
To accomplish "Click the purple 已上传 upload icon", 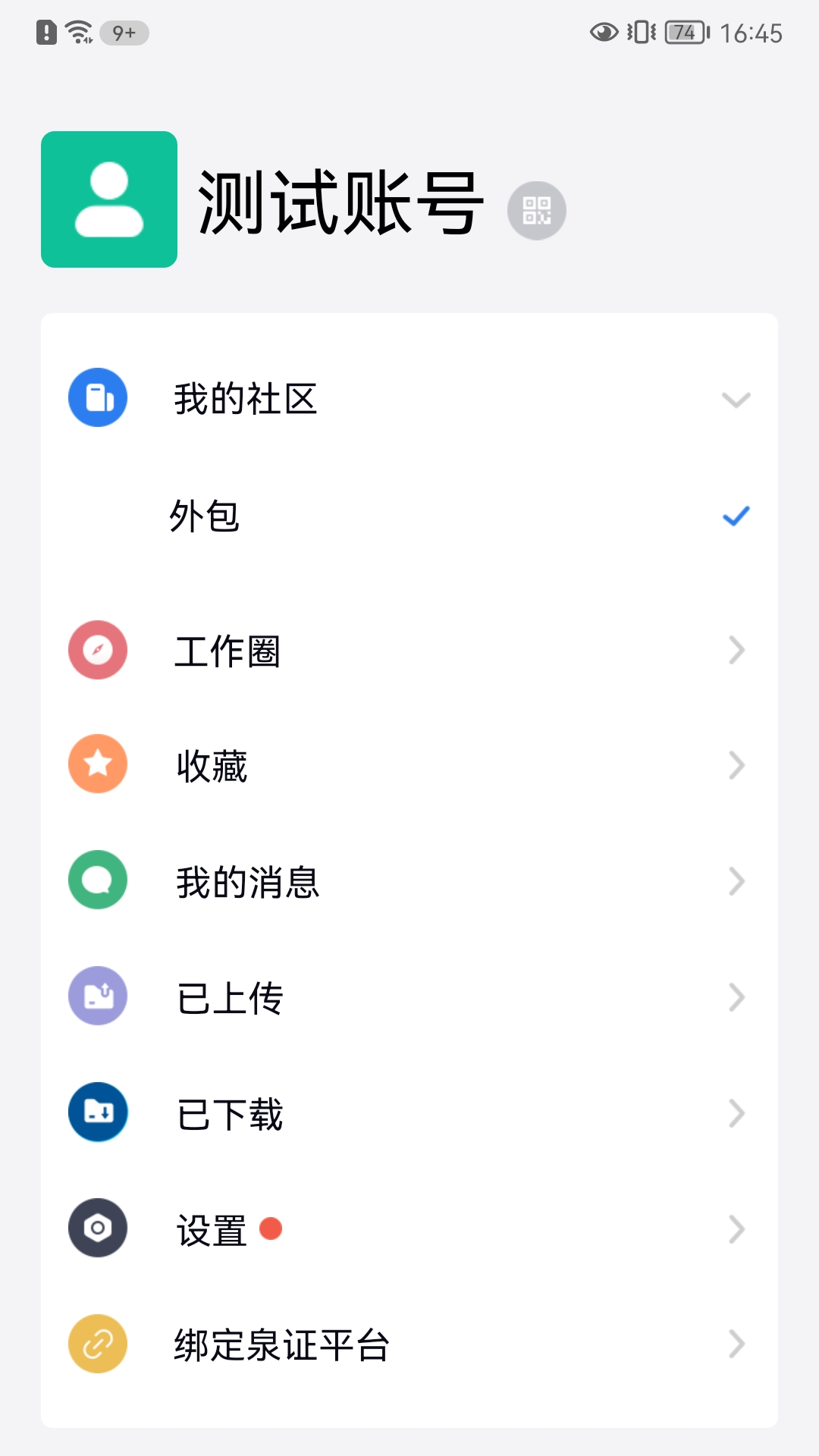I will tap(97, 996).
